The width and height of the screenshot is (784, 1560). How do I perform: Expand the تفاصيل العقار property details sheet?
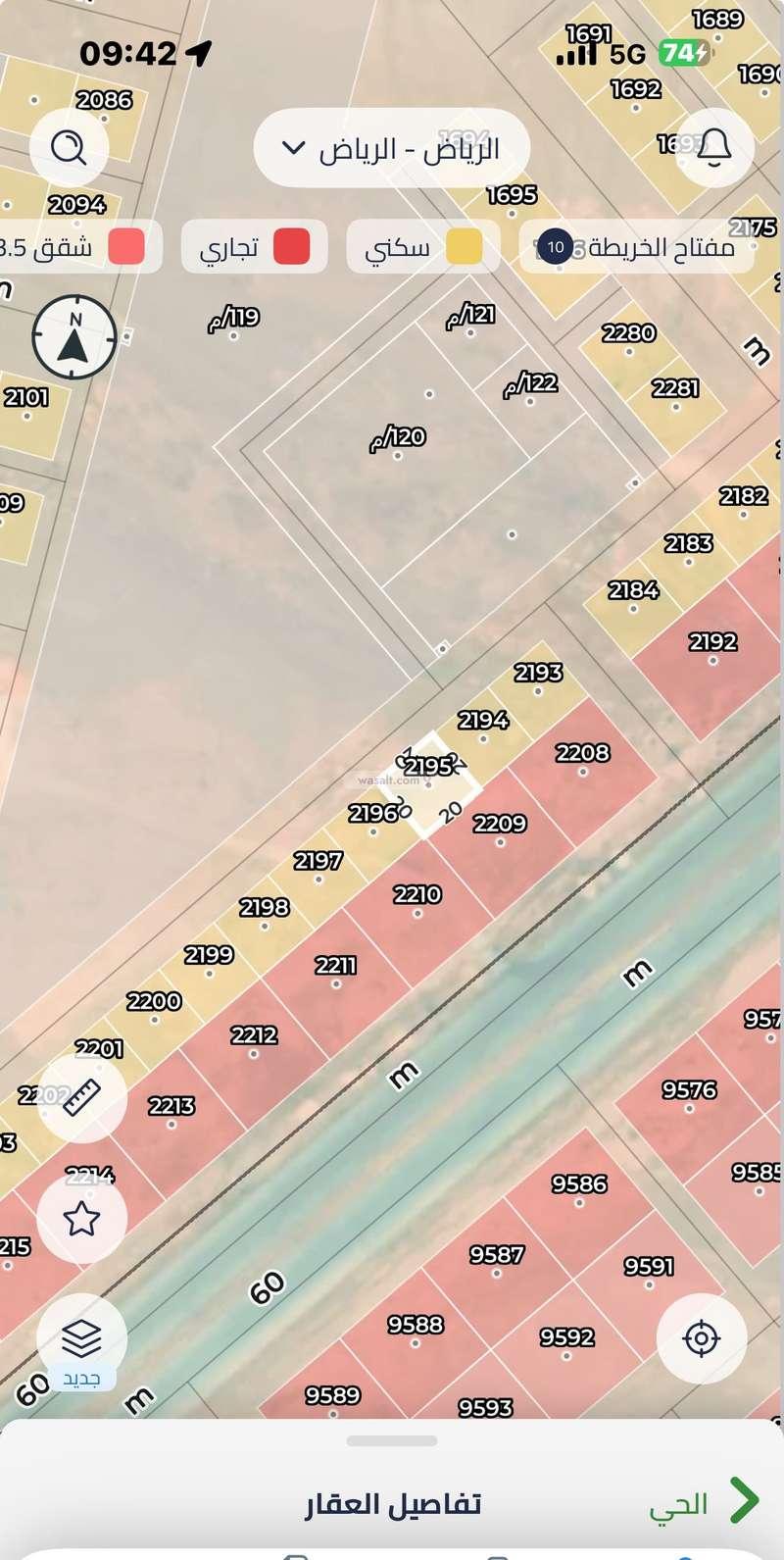tap(392, 1502)
